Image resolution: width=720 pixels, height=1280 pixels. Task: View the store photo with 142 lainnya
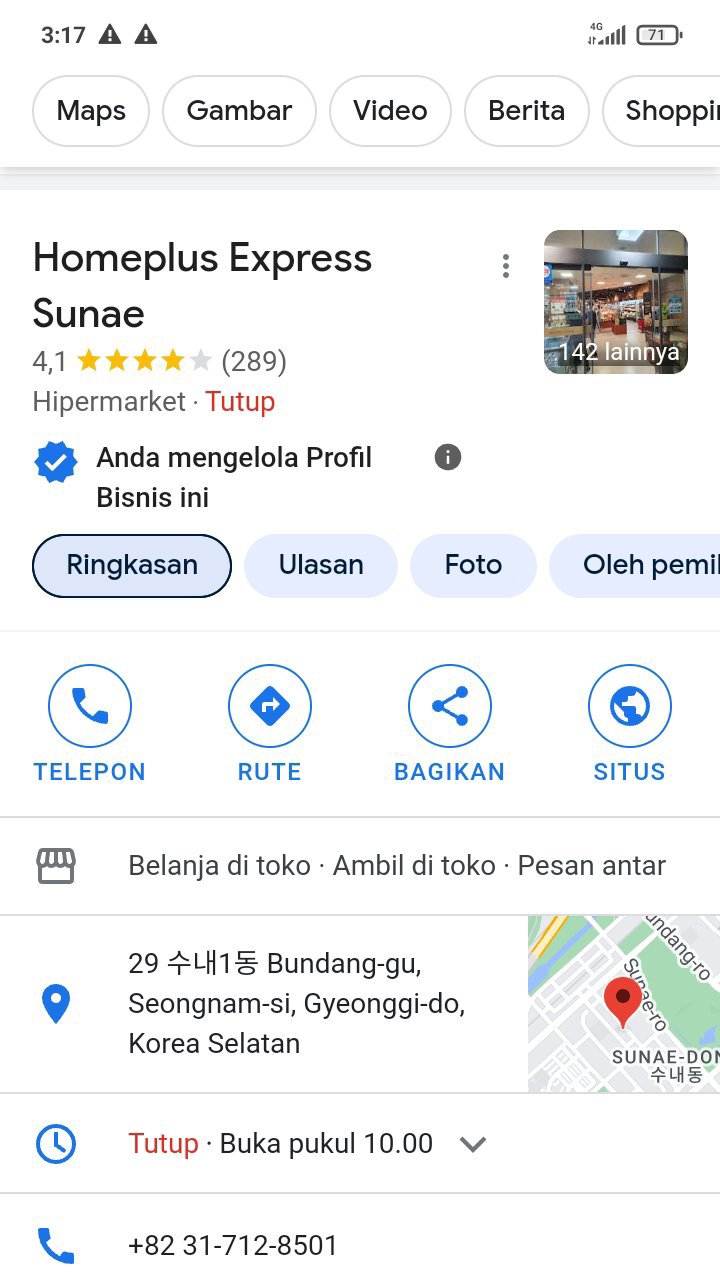616,302
